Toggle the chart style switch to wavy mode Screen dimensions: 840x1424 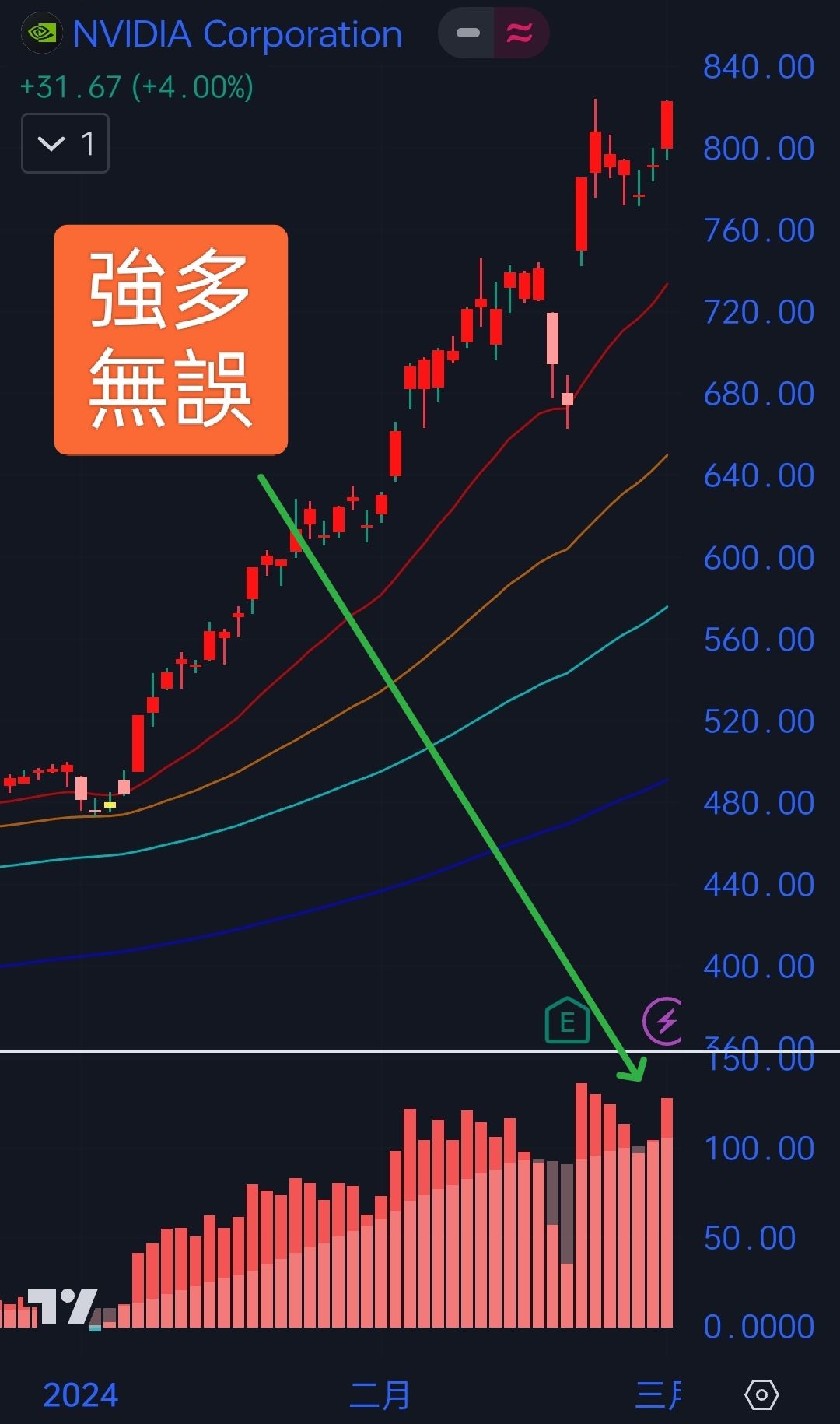[x=522, y=33]
